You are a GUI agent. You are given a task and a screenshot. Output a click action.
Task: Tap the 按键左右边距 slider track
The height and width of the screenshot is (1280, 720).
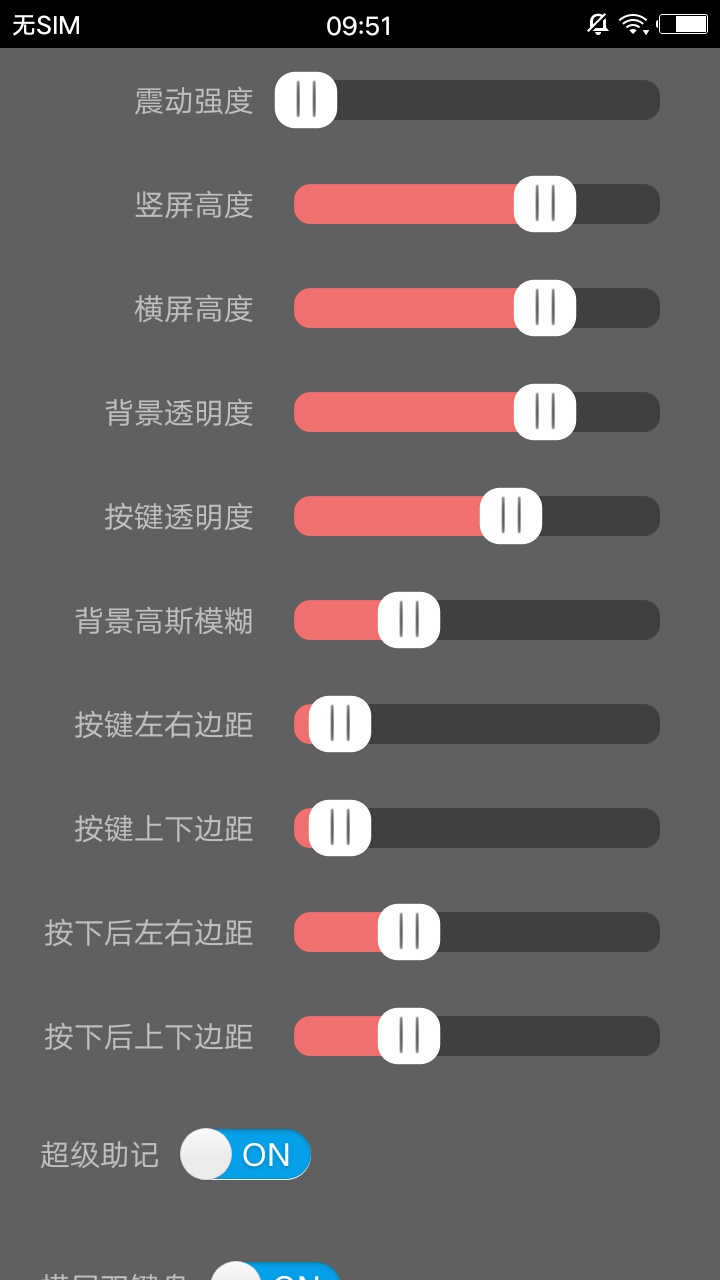tap(476, 724)
